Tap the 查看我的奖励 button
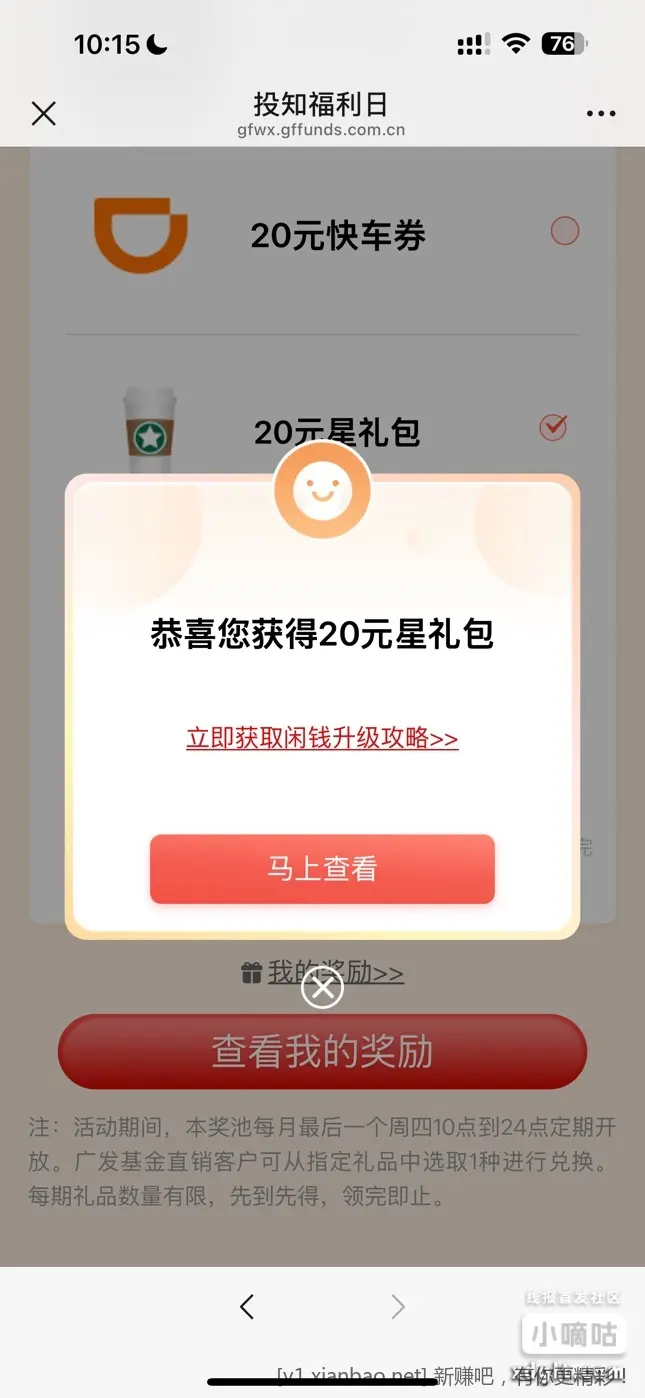Image resolution: width=645 pixels, height=1398 pixels. pyautogui.click(x=322, y=1052)
